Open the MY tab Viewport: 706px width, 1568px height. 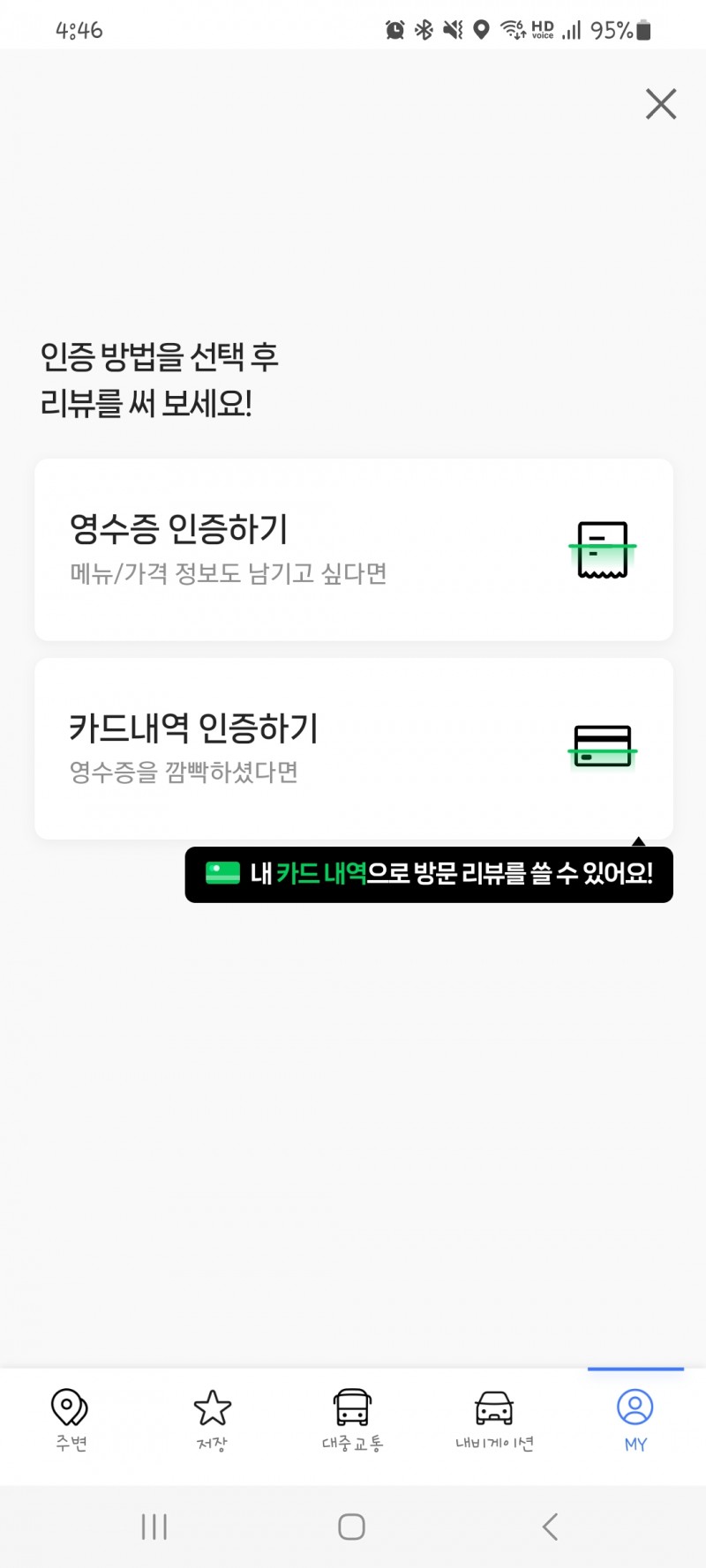(x=635, y=1420)
